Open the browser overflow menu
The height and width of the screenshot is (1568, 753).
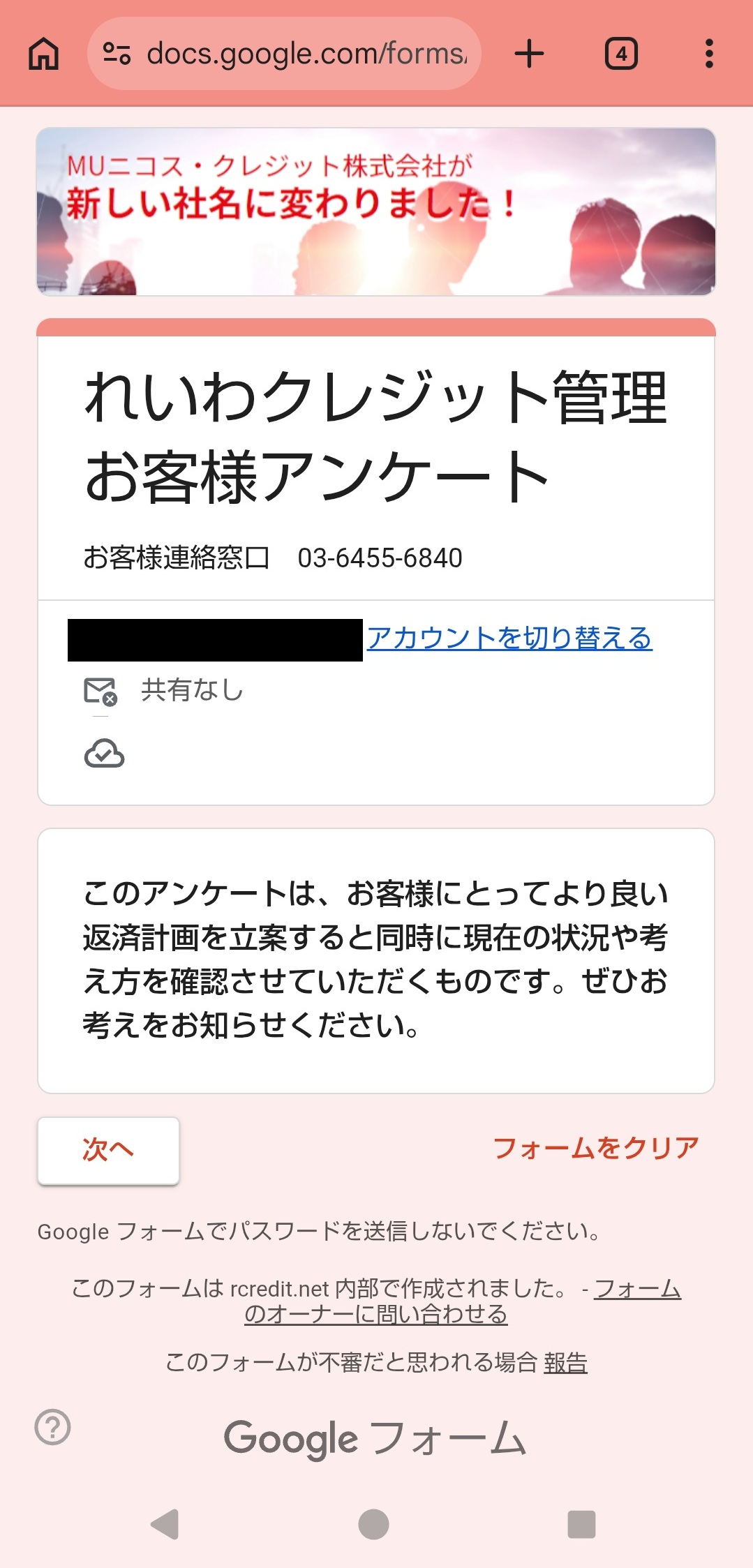coord(709,54)
